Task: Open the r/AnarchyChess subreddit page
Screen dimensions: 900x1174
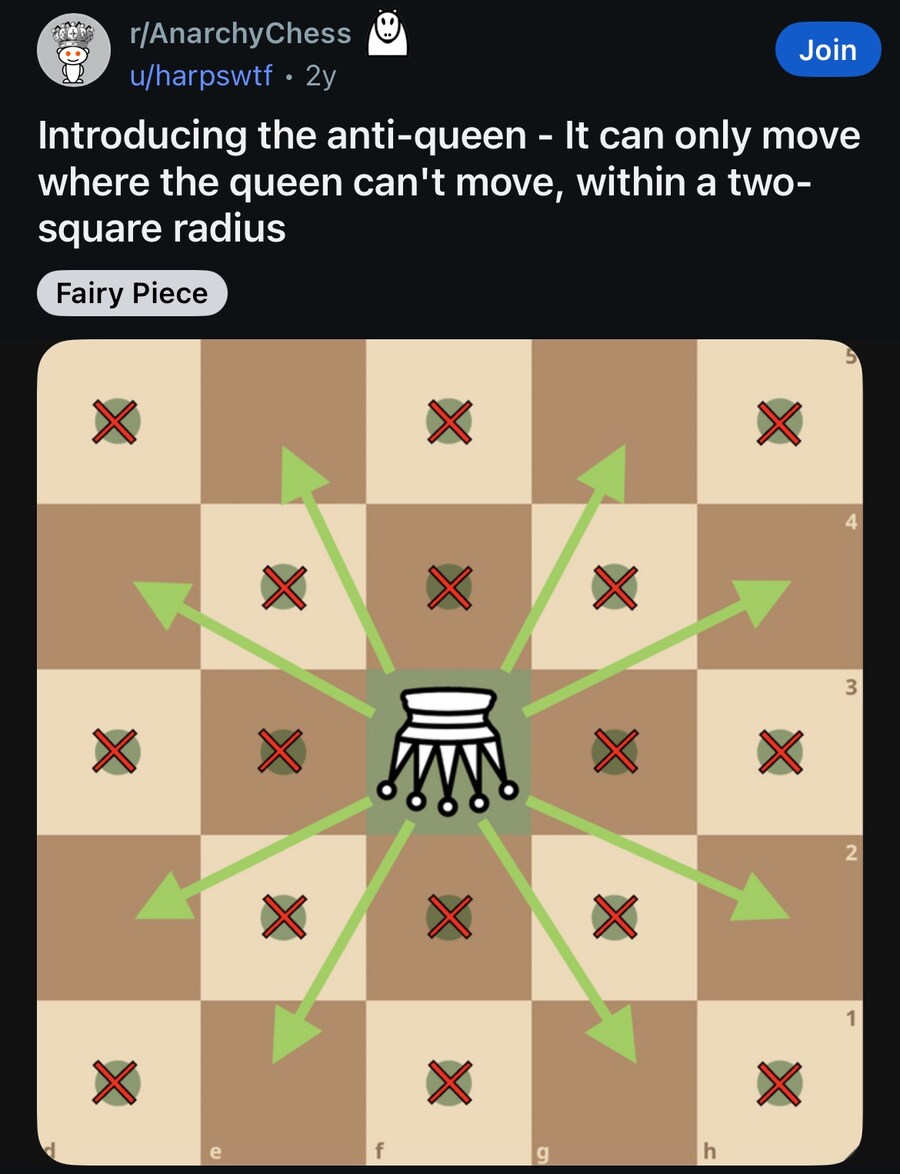Action: [240, 33]
